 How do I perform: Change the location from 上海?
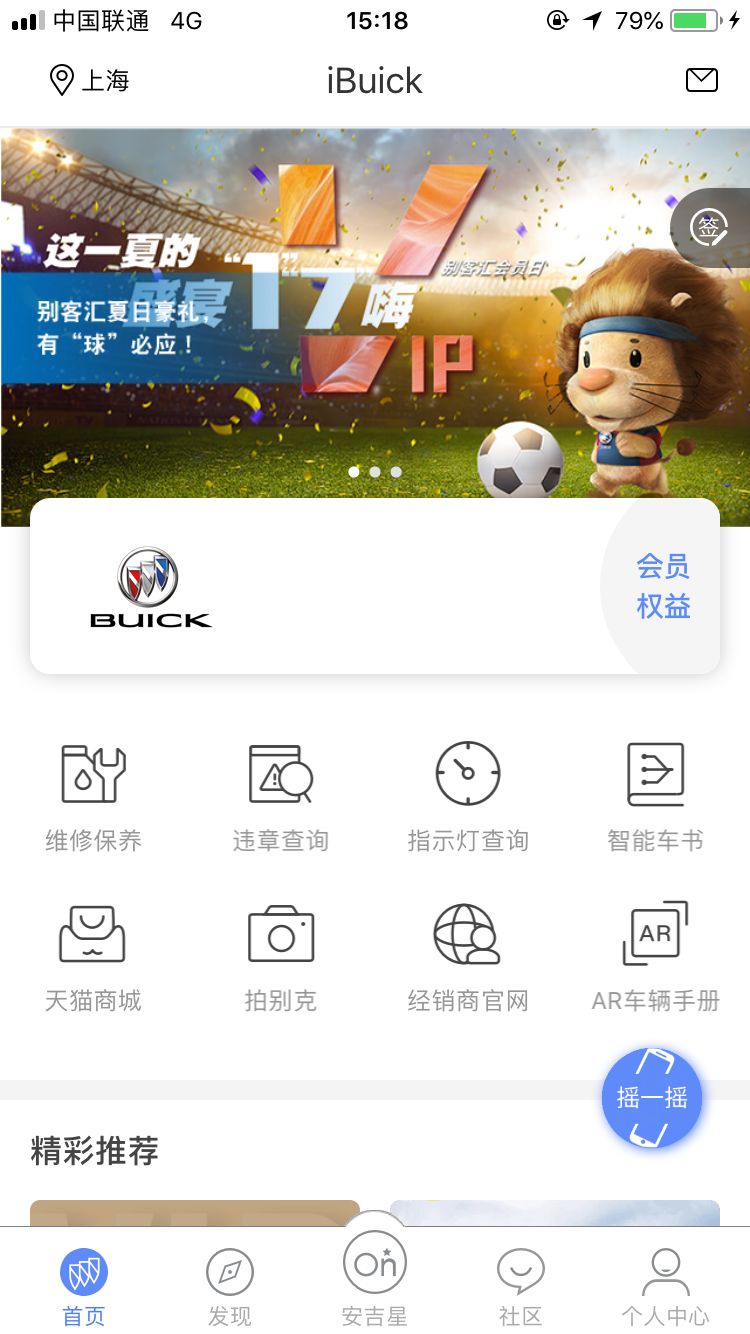click(x=89, y=80)
